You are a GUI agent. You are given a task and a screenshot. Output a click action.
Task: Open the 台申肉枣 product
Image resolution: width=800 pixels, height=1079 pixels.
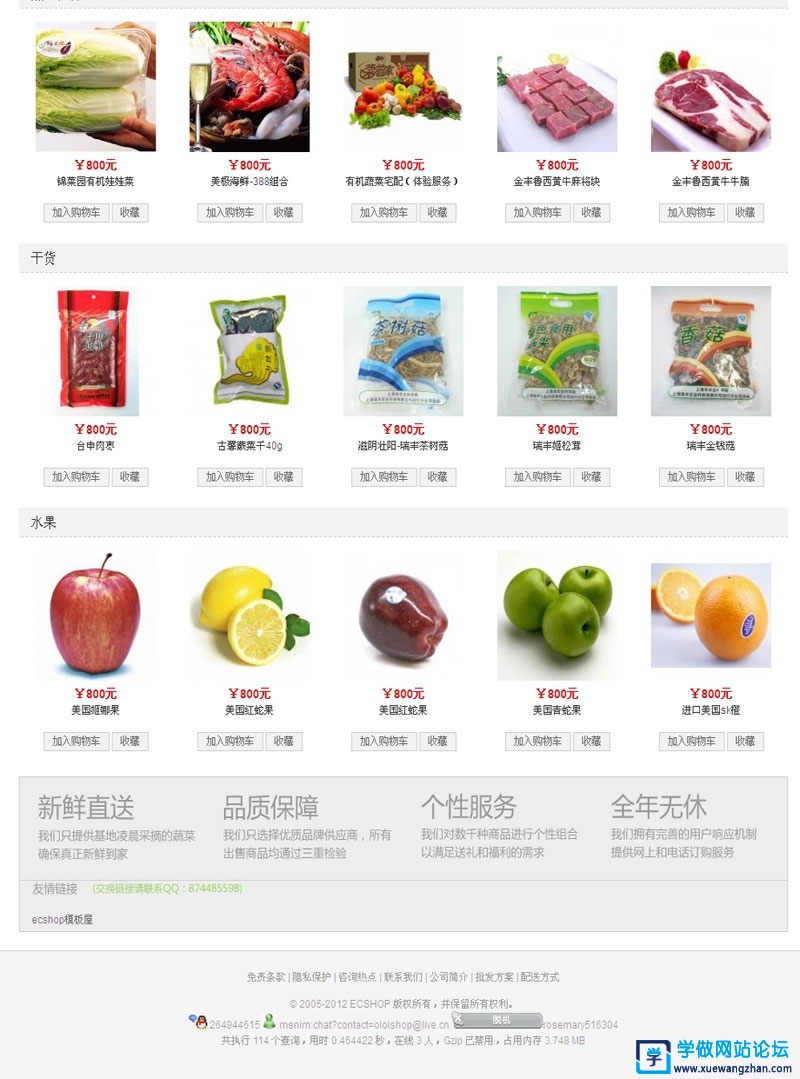click(x=95, y=351)
